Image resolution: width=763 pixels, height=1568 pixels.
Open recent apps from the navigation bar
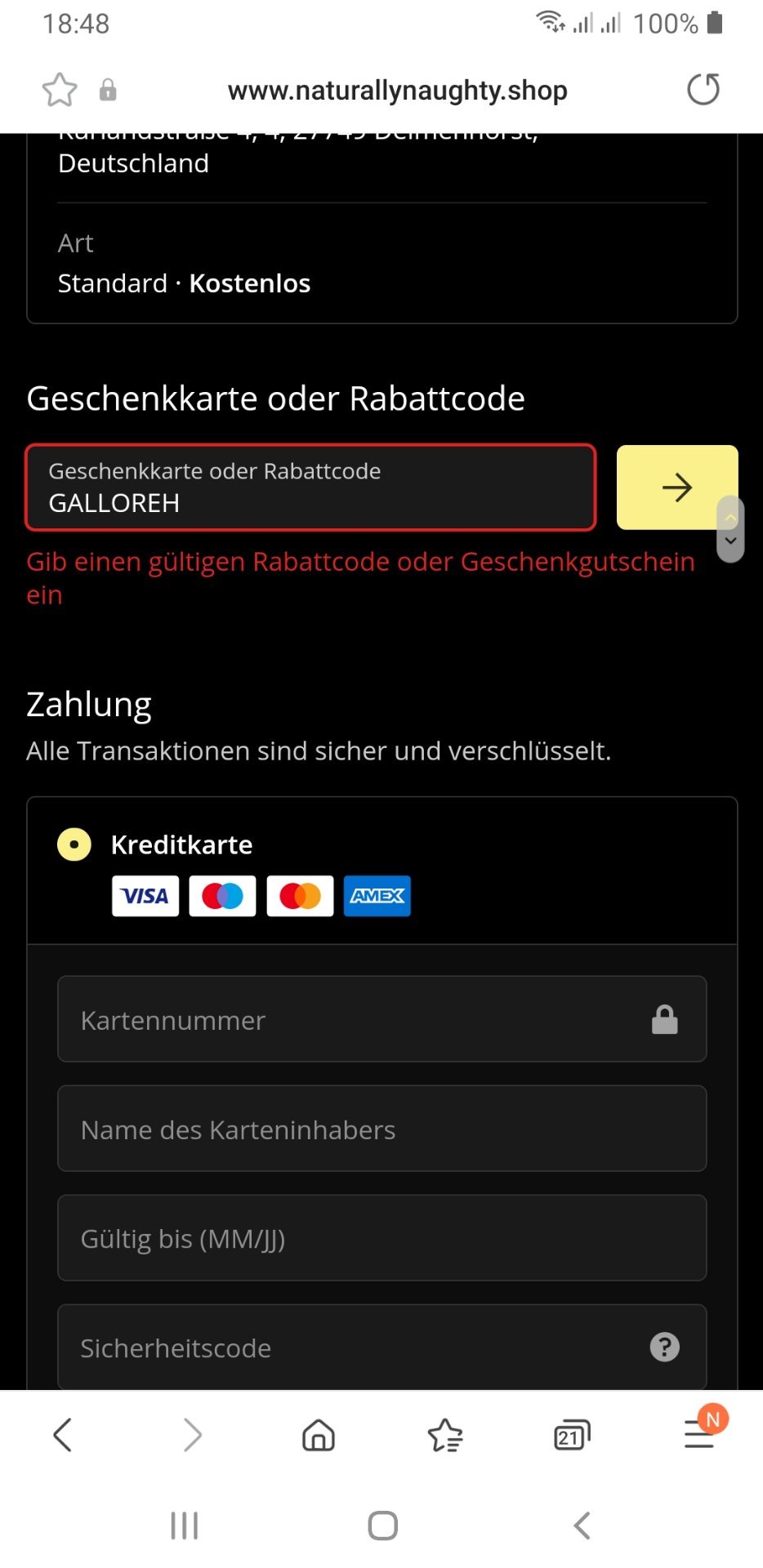point(184,1526)
